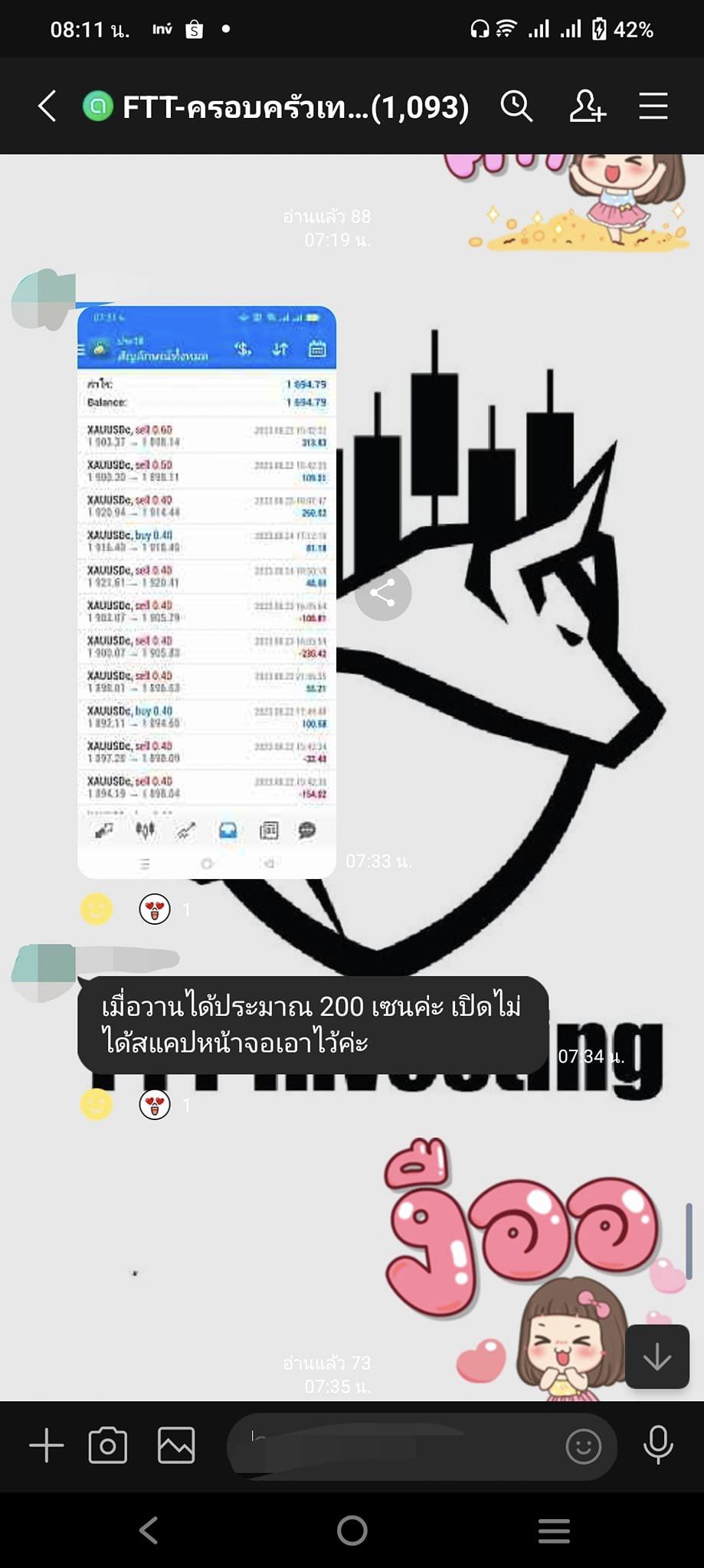704x1568 pixels.
Task: Go back from the FTT group chat
Action: coord(47,106)
